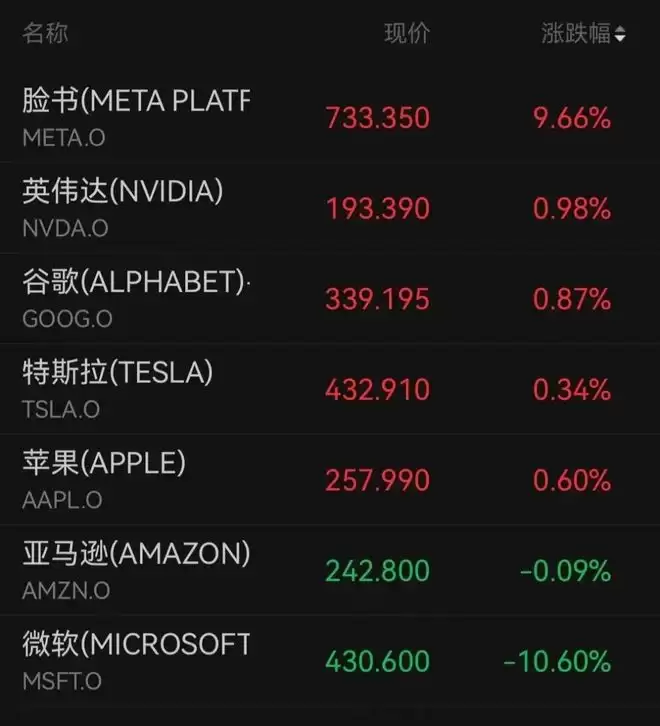This screenshot has height=726, width=660.
Task: Tap the 亚马逊 (AMAZON) stock row
Action: pos(136,570)
